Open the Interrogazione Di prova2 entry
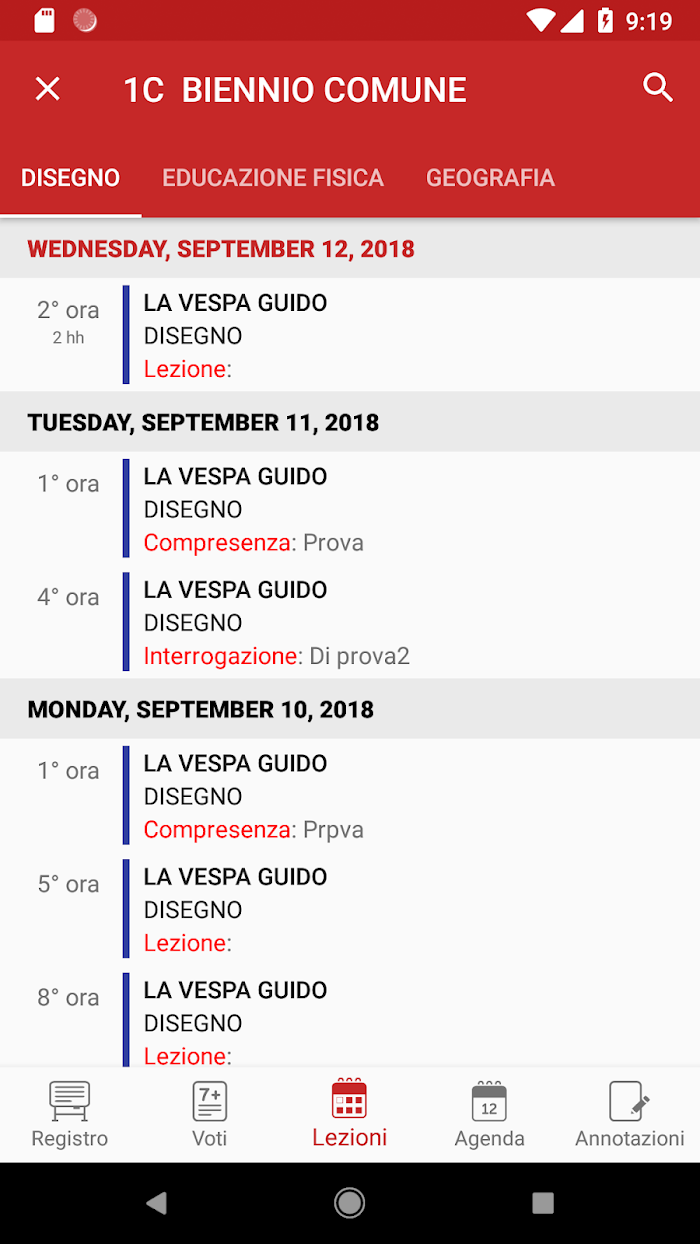Viewport: 700px width, 1244px height. (350, 622)
